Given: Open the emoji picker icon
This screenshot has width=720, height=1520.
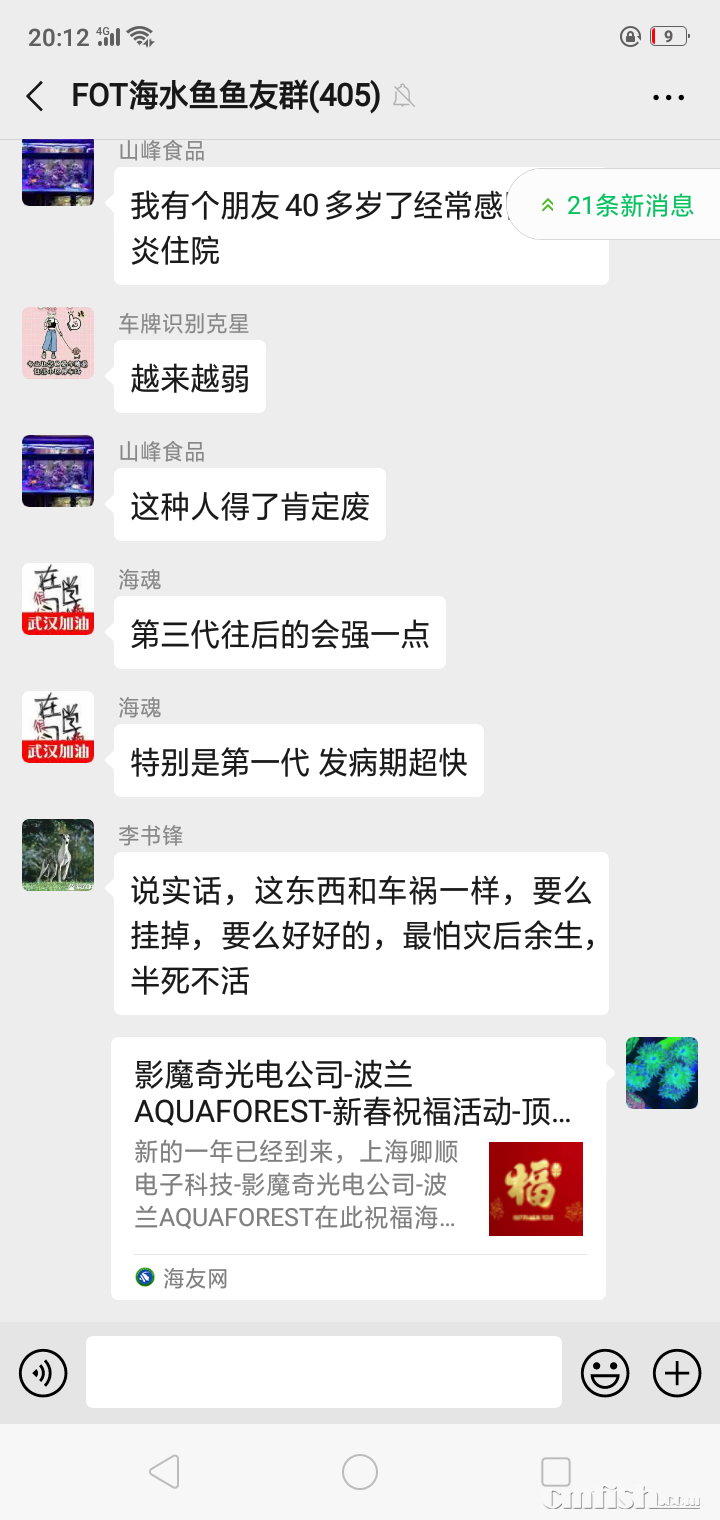Looking at the screenshot, I should (x=604, y=1372).
